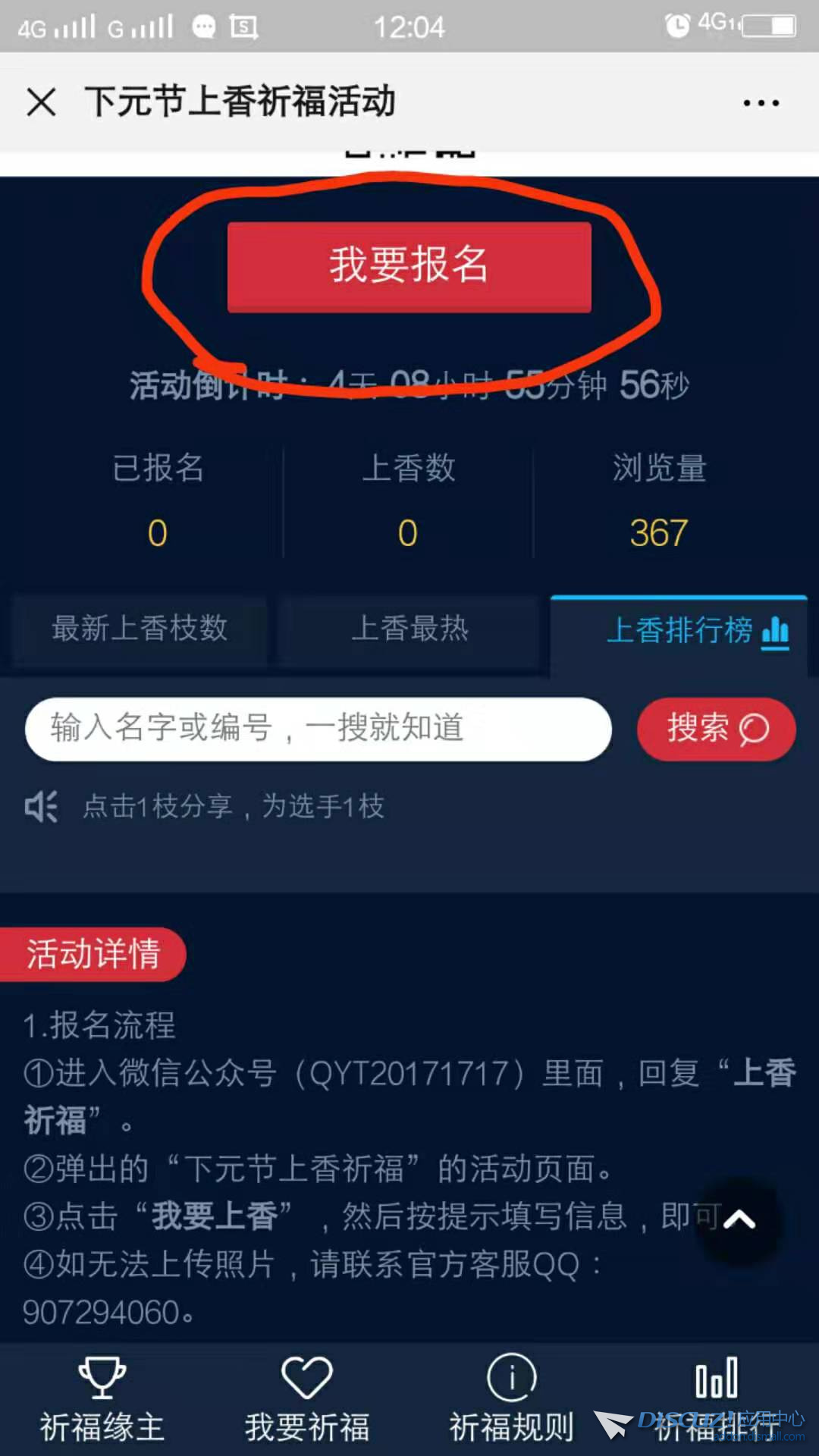The width and height of the screenshot is (819, 1456).
Task: Close the 下元节上香祈福活动 page
Action: tap(41, 102)
